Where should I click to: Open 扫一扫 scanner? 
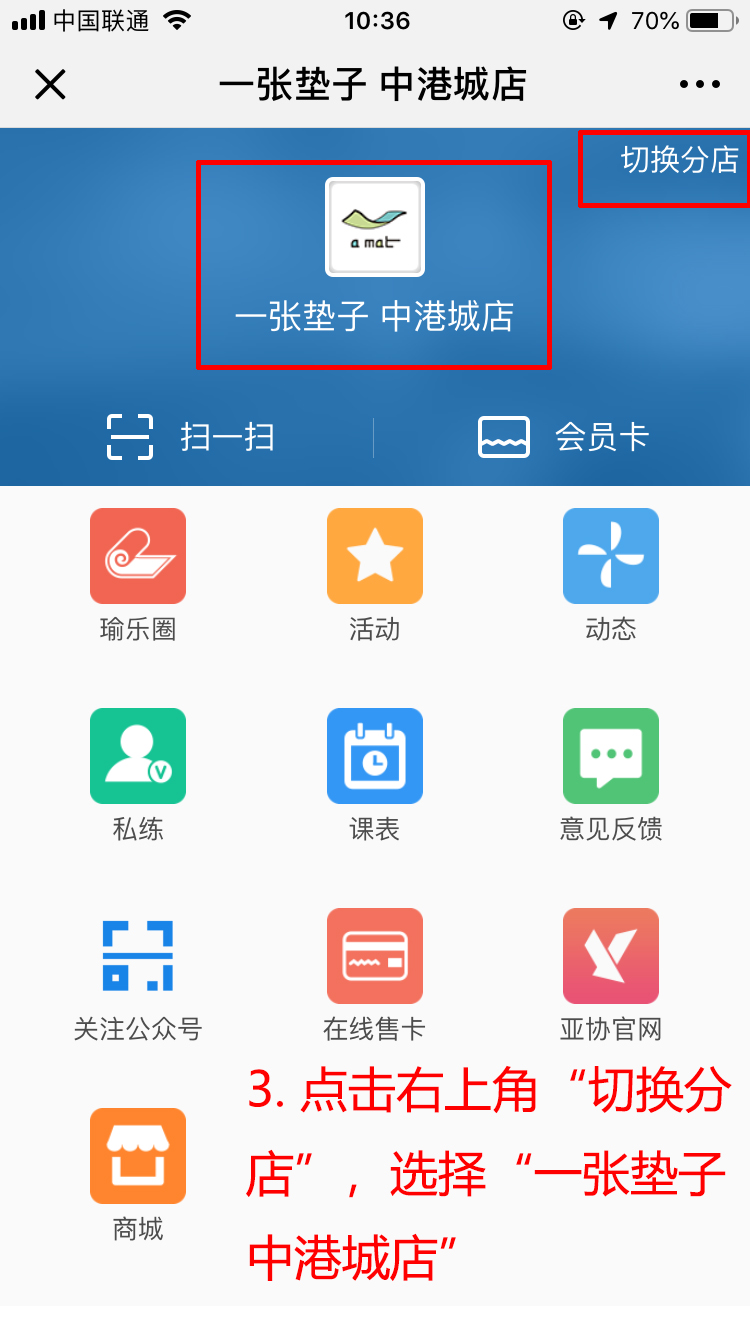190,437
